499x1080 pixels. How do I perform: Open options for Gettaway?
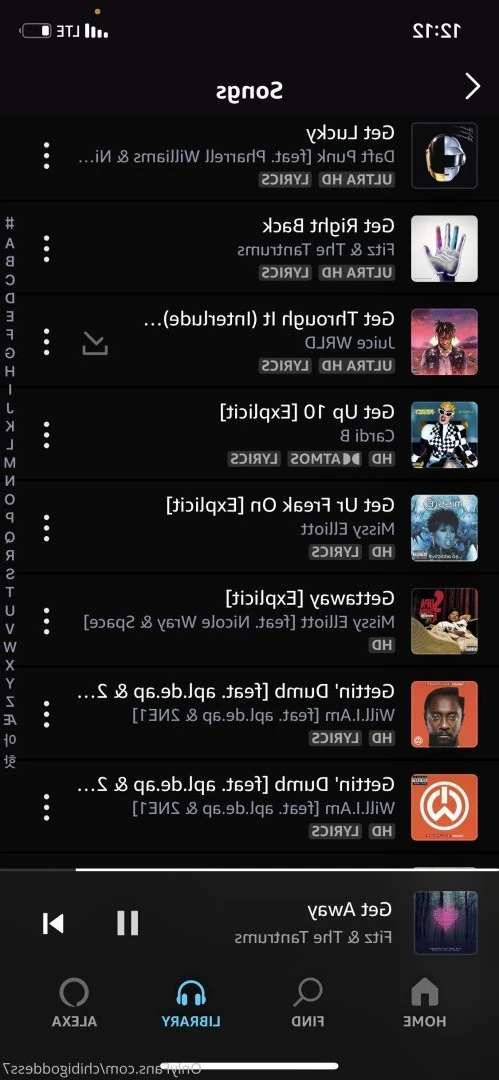tap(46, 621)
